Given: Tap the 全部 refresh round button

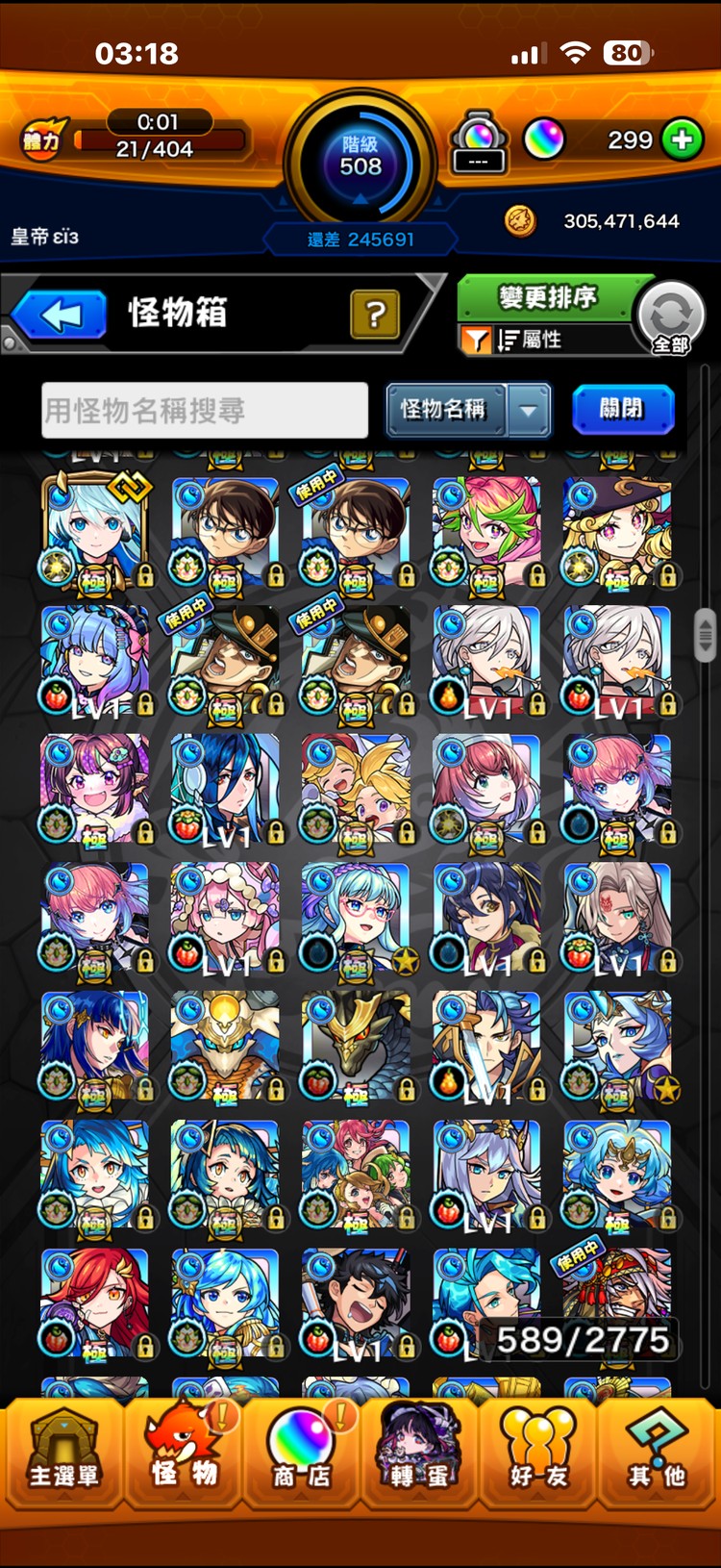Looking at the screenshot, I should point(671,318).
